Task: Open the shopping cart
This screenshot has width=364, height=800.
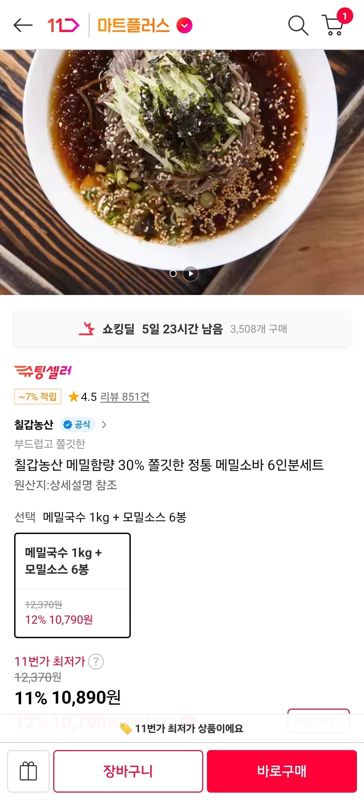Action: point(334,24)
